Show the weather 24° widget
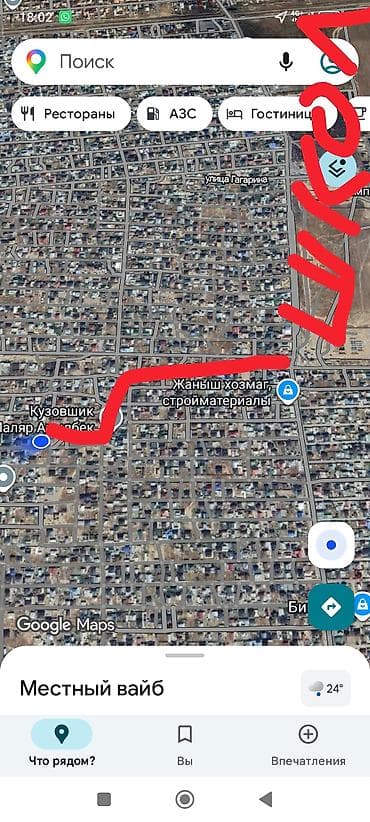This screenshot has width=370, height=822. point(326,688)
